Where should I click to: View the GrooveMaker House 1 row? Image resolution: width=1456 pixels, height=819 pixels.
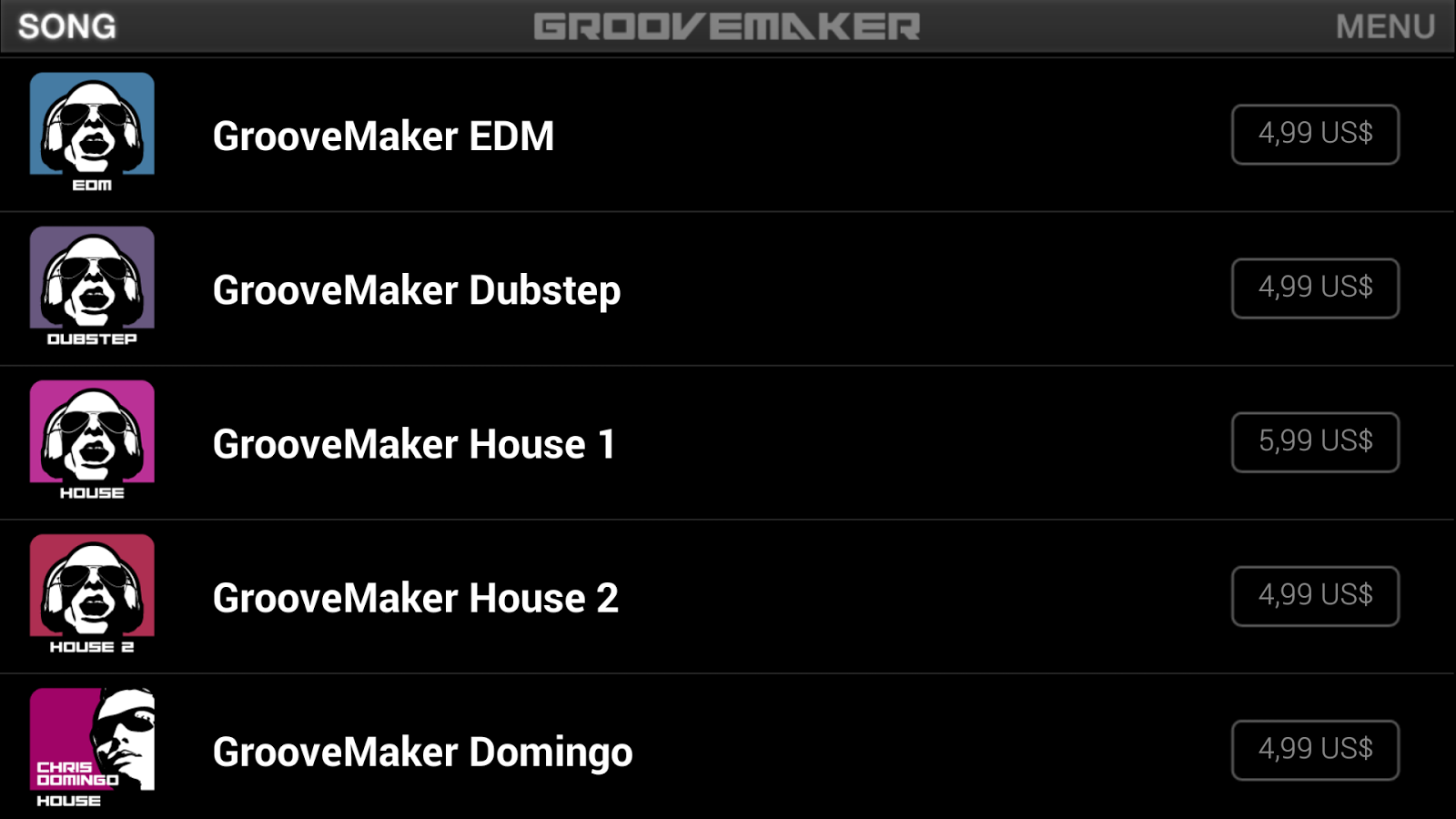[x=414, y=444]
